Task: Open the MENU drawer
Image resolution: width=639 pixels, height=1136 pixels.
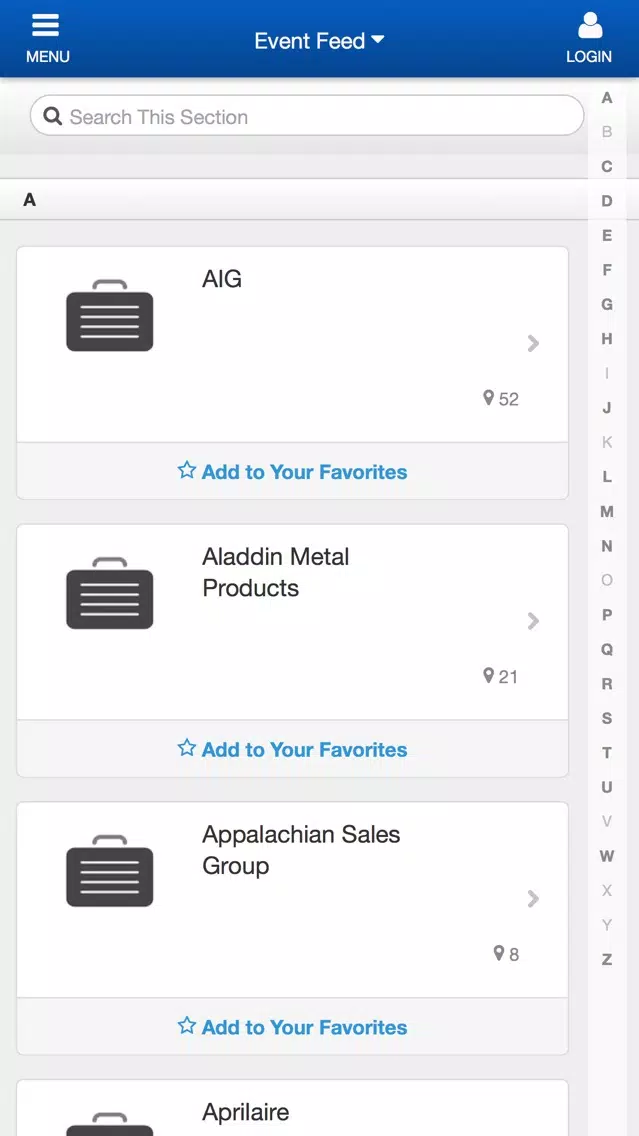Action: 47,38
